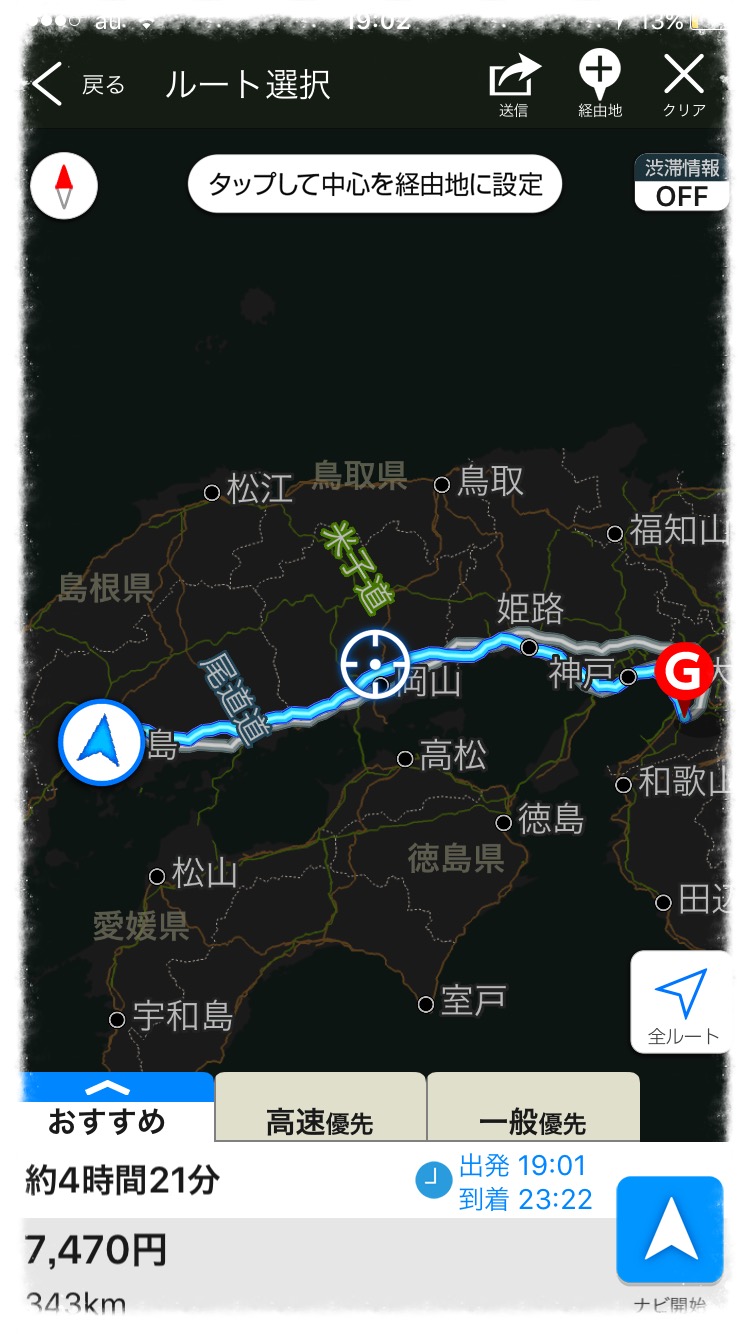Viewport: 750px width, 1334px height.
Task: Set map center as waypoint
Action: tap(375, 185)
